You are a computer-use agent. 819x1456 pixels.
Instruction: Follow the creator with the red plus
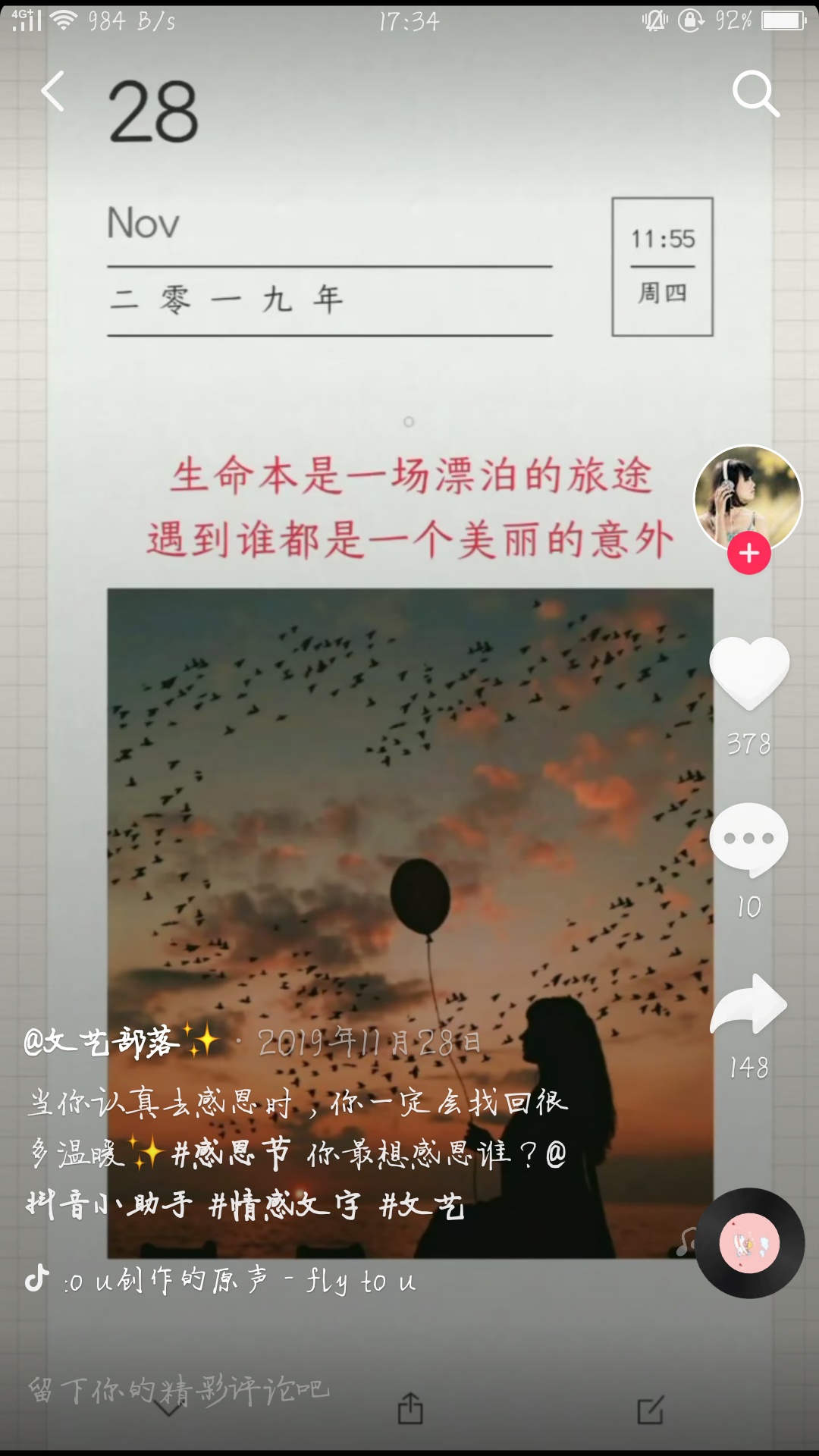[x=748, y=553]
